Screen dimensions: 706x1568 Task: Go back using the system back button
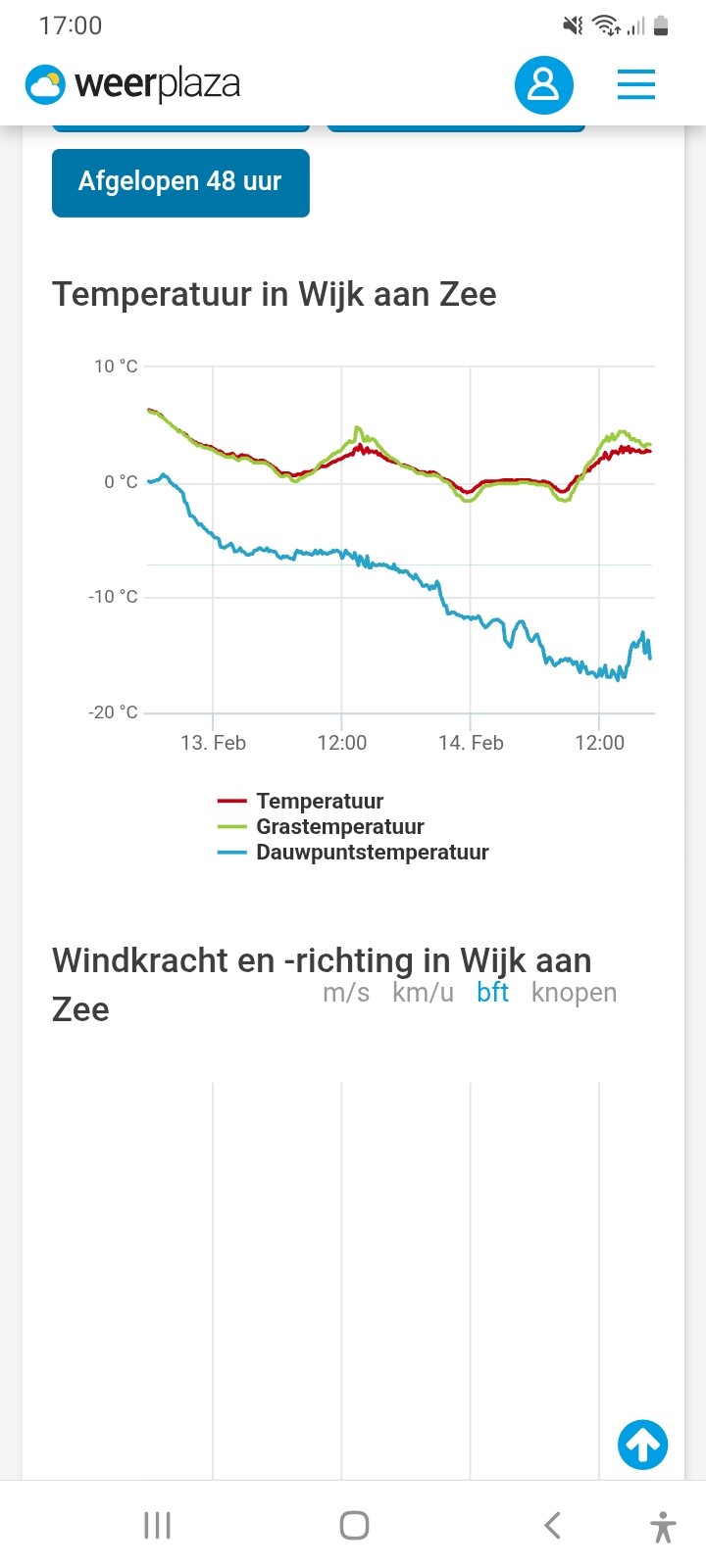coord(552,1525)
